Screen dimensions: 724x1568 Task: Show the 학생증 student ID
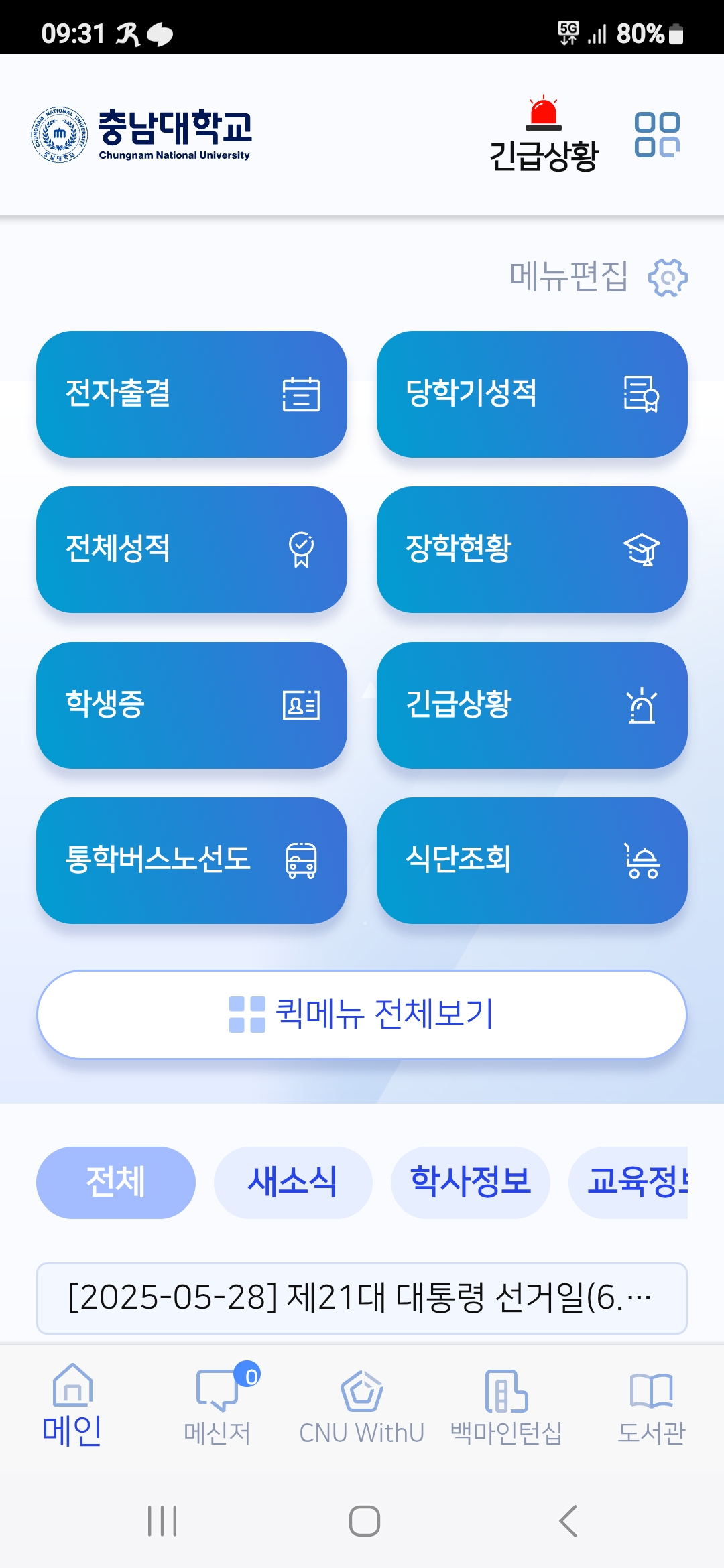192,705
